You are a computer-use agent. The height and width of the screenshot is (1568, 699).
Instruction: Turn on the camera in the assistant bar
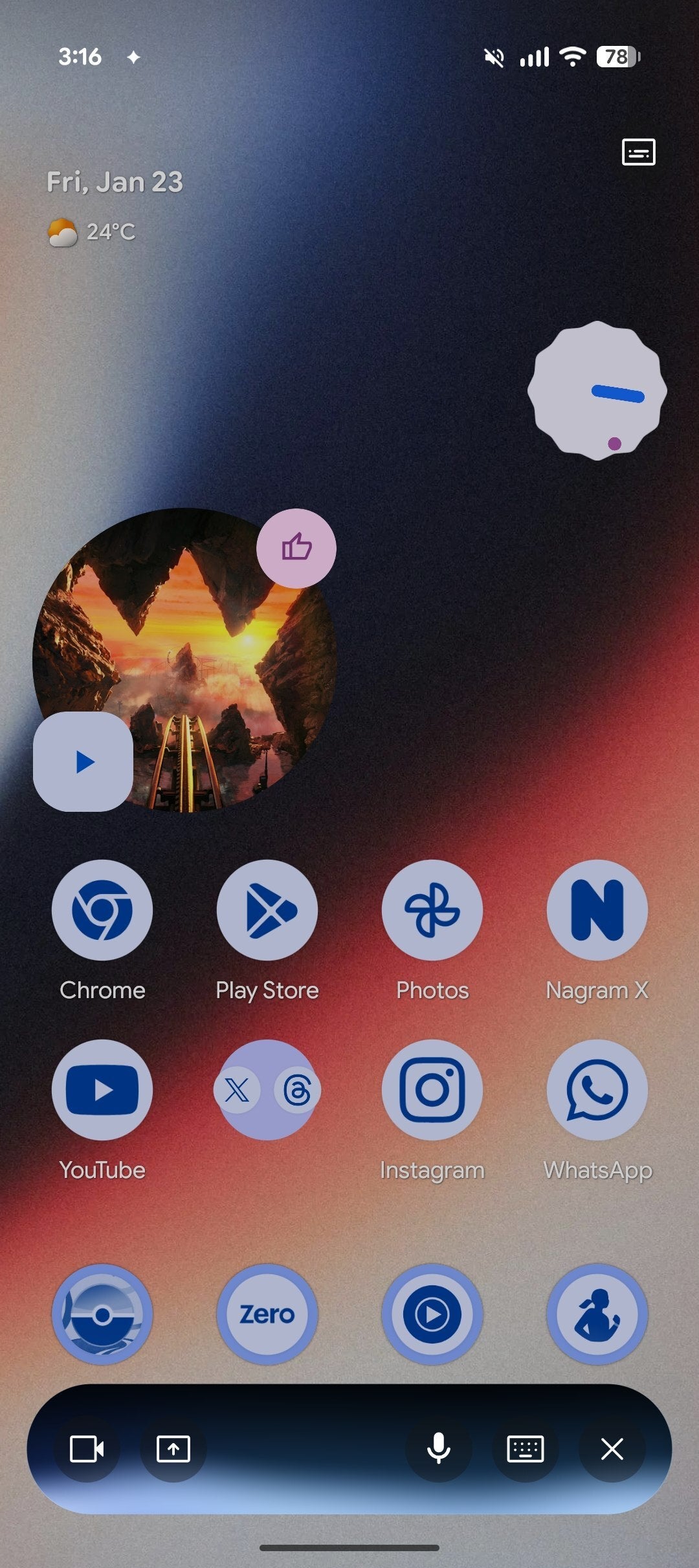tap(87, 1449)
